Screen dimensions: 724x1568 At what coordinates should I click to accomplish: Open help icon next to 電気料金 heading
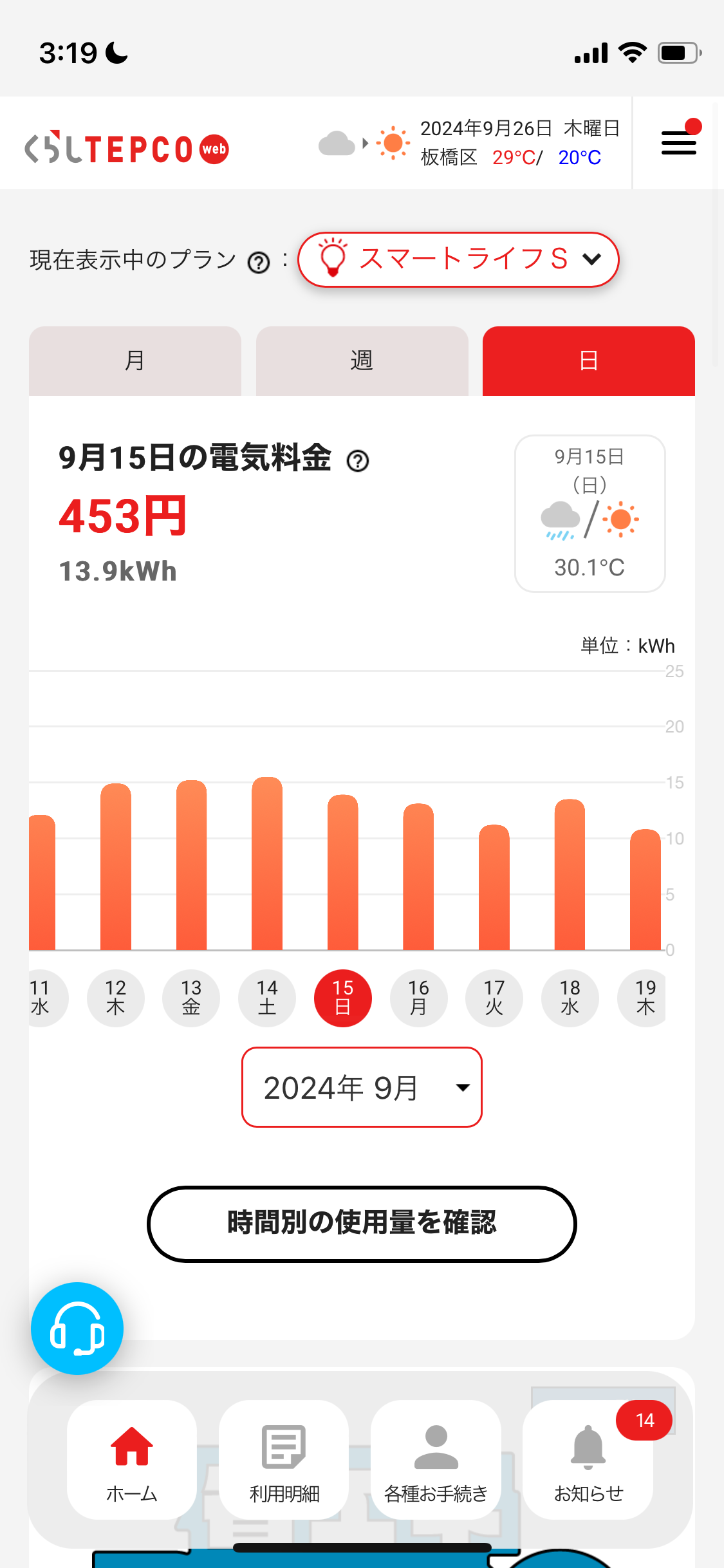(x=358, y=461)
